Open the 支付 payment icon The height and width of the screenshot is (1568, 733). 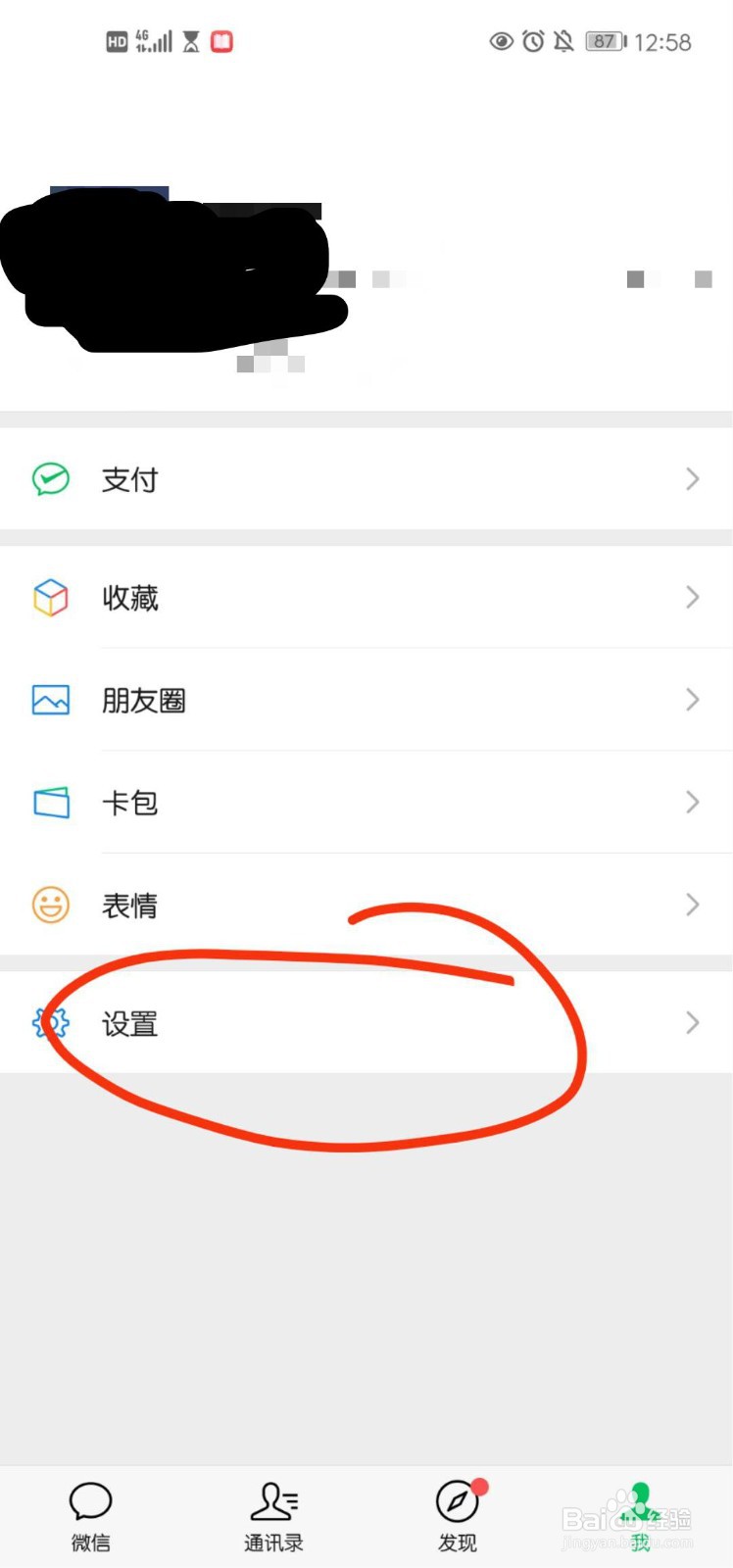coord(50,479)
